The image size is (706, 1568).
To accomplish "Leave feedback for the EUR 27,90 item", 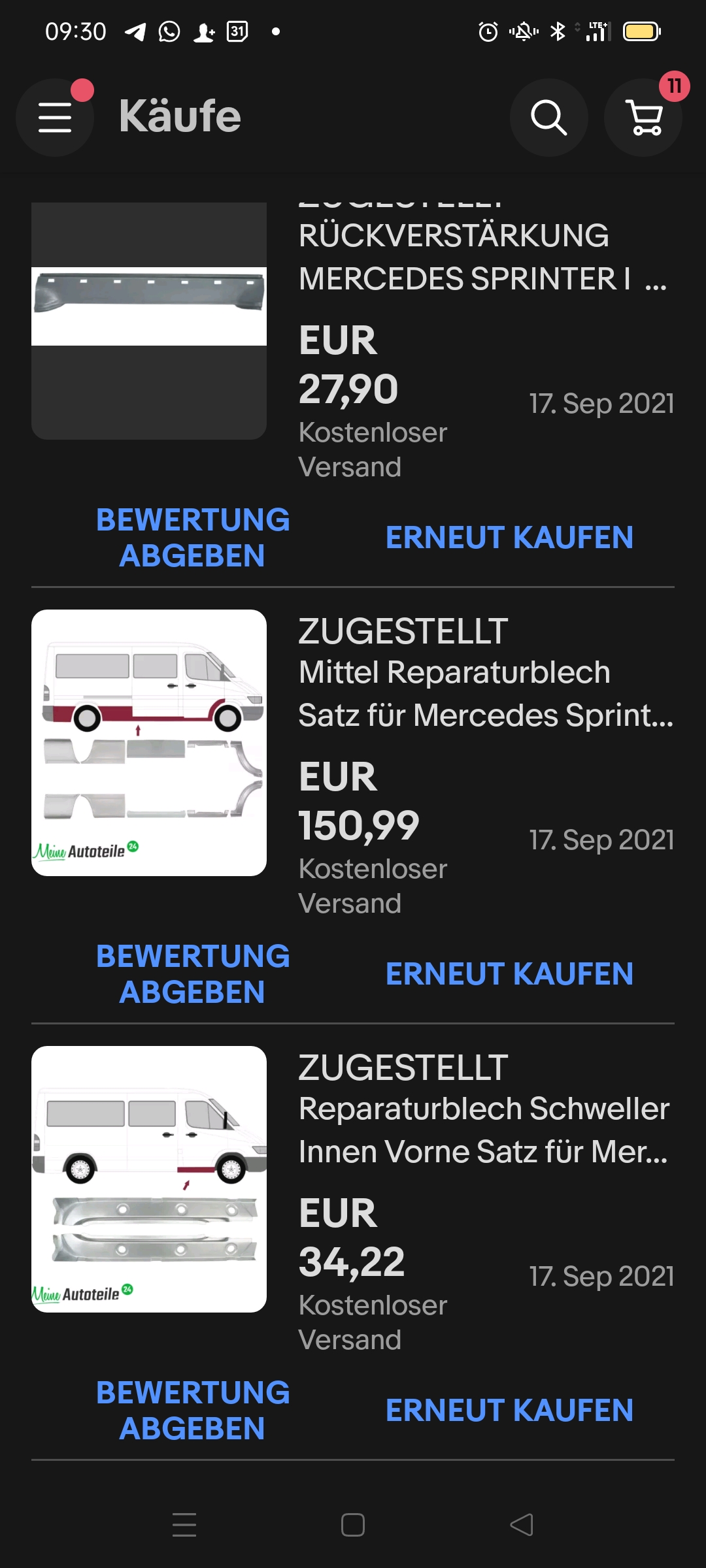I will click(193, 538).
